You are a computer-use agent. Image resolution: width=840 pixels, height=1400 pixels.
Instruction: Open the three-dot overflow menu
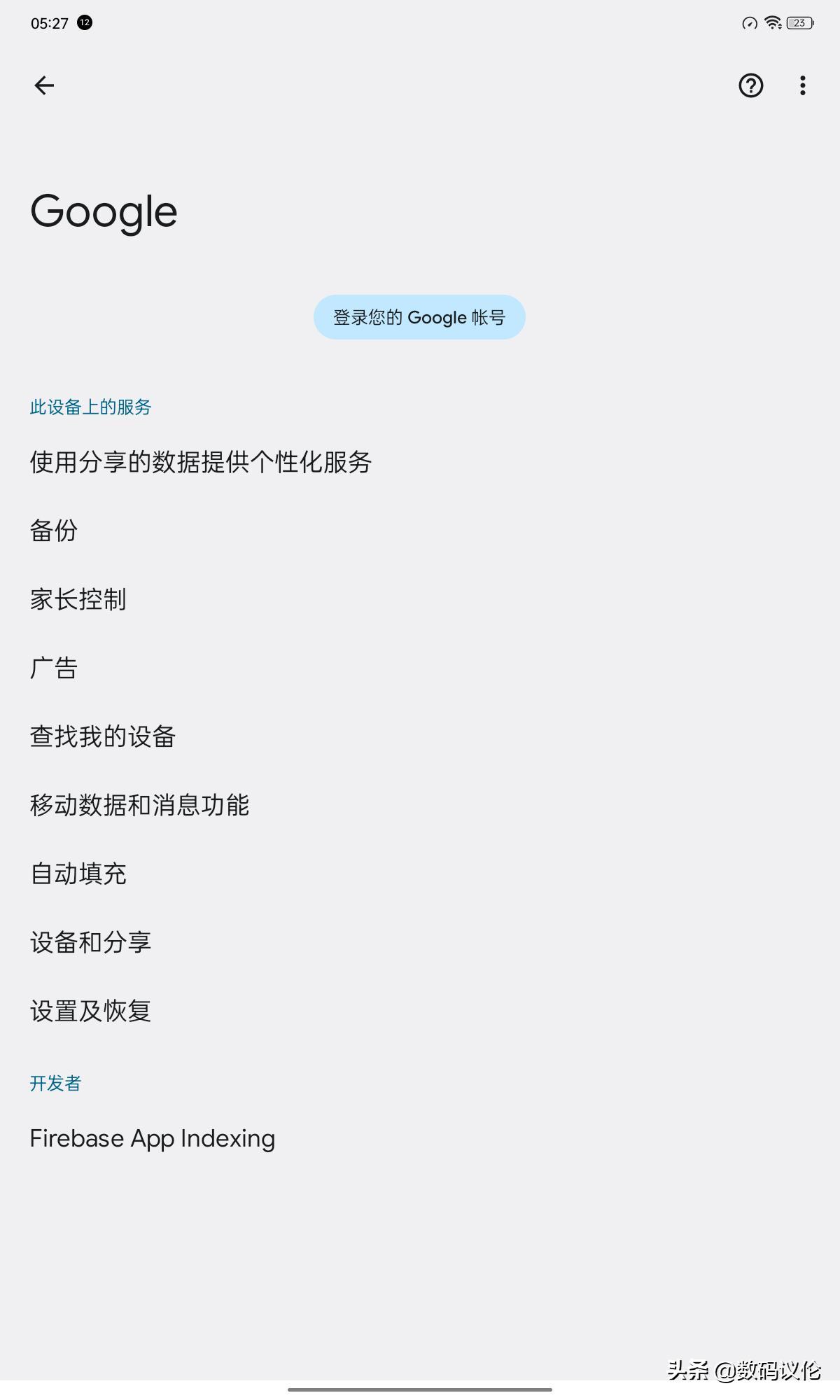pos(802,85)
